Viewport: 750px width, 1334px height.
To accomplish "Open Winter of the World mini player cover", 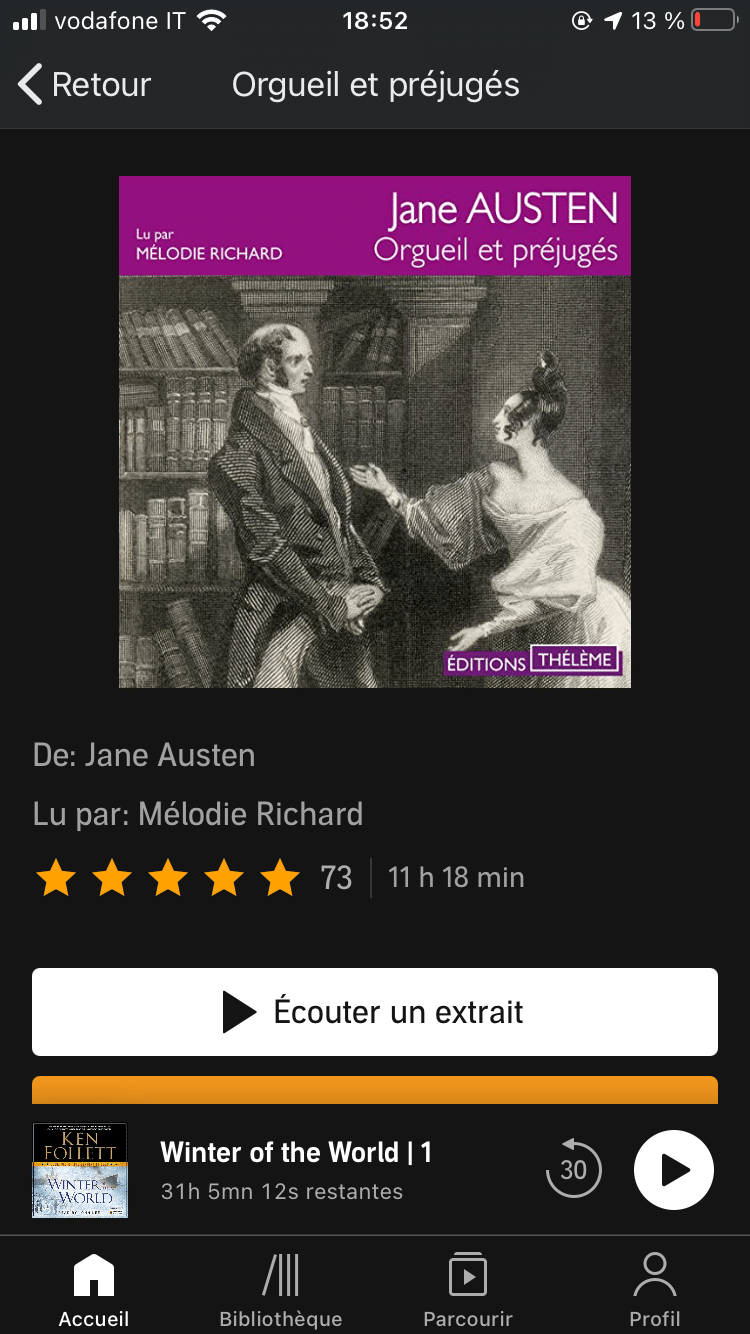I will pos(80,1170).
